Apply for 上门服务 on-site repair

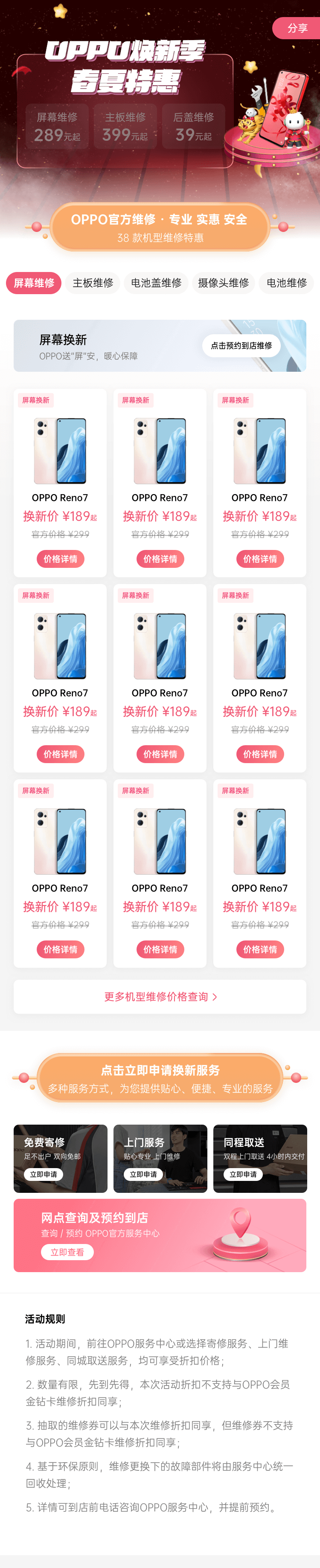(143, 1174)
